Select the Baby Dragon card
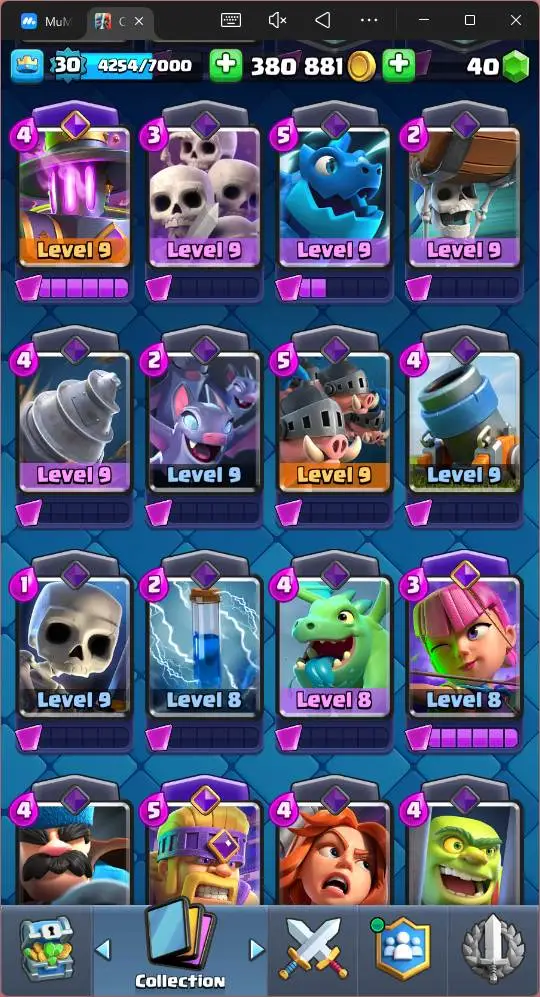The width and height of the screenshot is (540, 997). (x=335, y=647)
